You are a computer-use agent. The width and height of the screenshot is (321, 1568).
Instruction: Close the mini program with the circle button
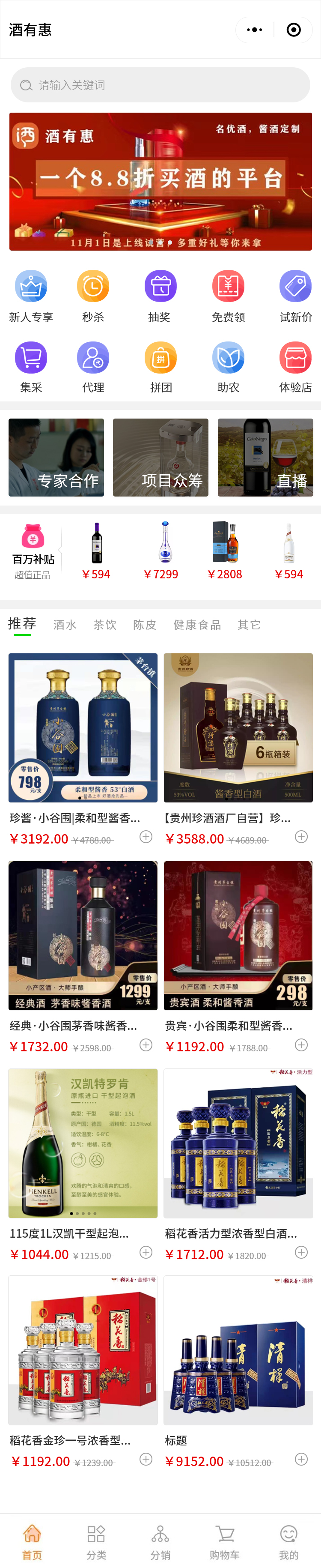pyautogui.click(x=294, y=30)
